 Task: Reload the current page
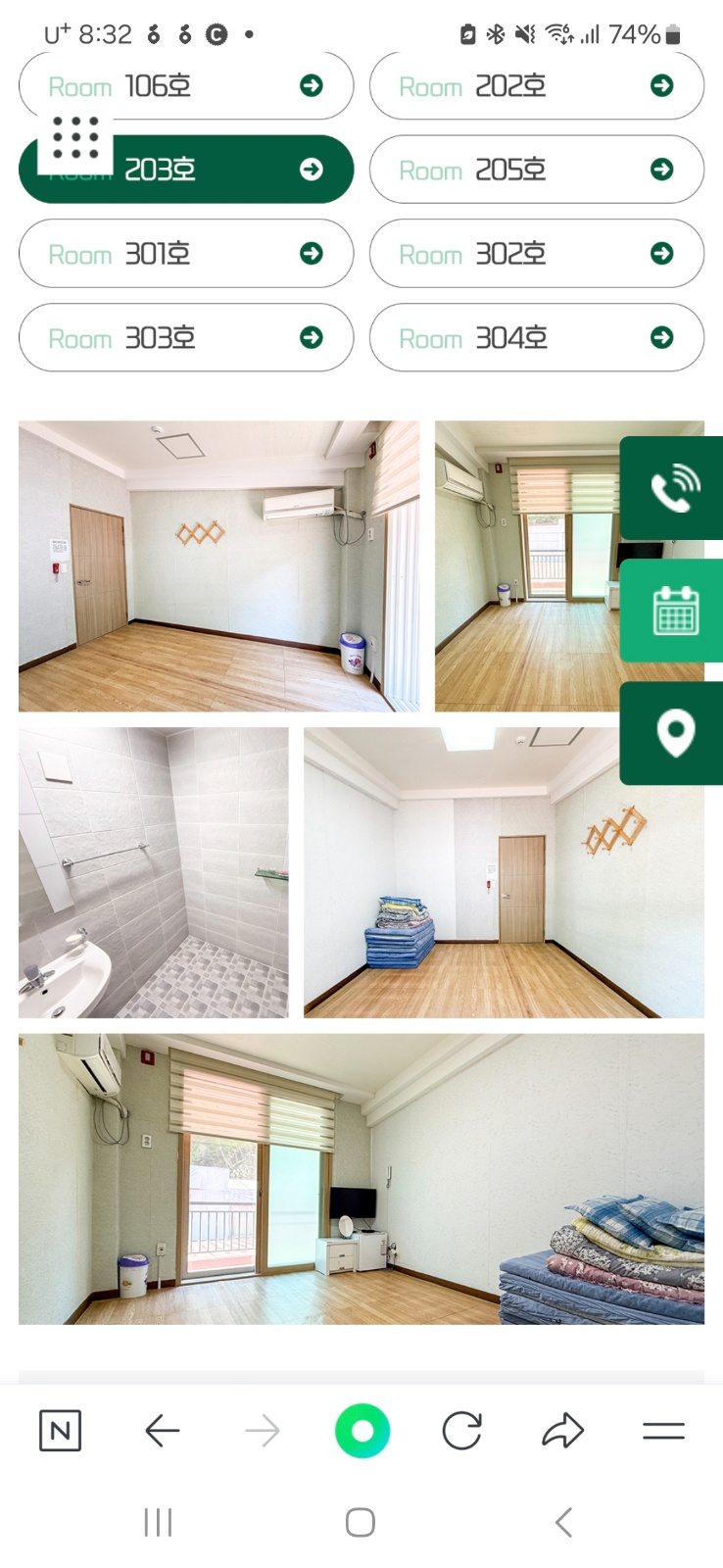pos(461,1432)
